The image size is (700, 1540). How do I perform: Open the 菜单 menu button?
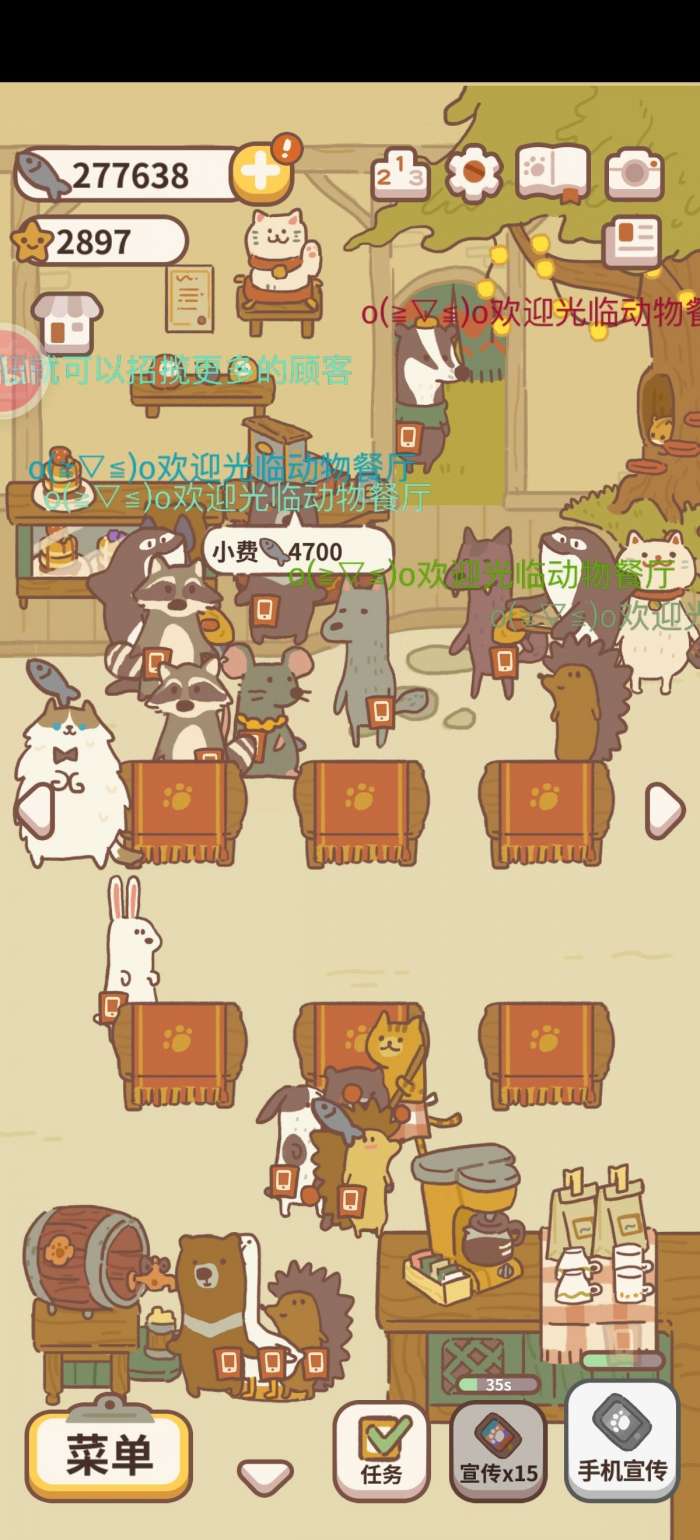[x=108, y=1454]
